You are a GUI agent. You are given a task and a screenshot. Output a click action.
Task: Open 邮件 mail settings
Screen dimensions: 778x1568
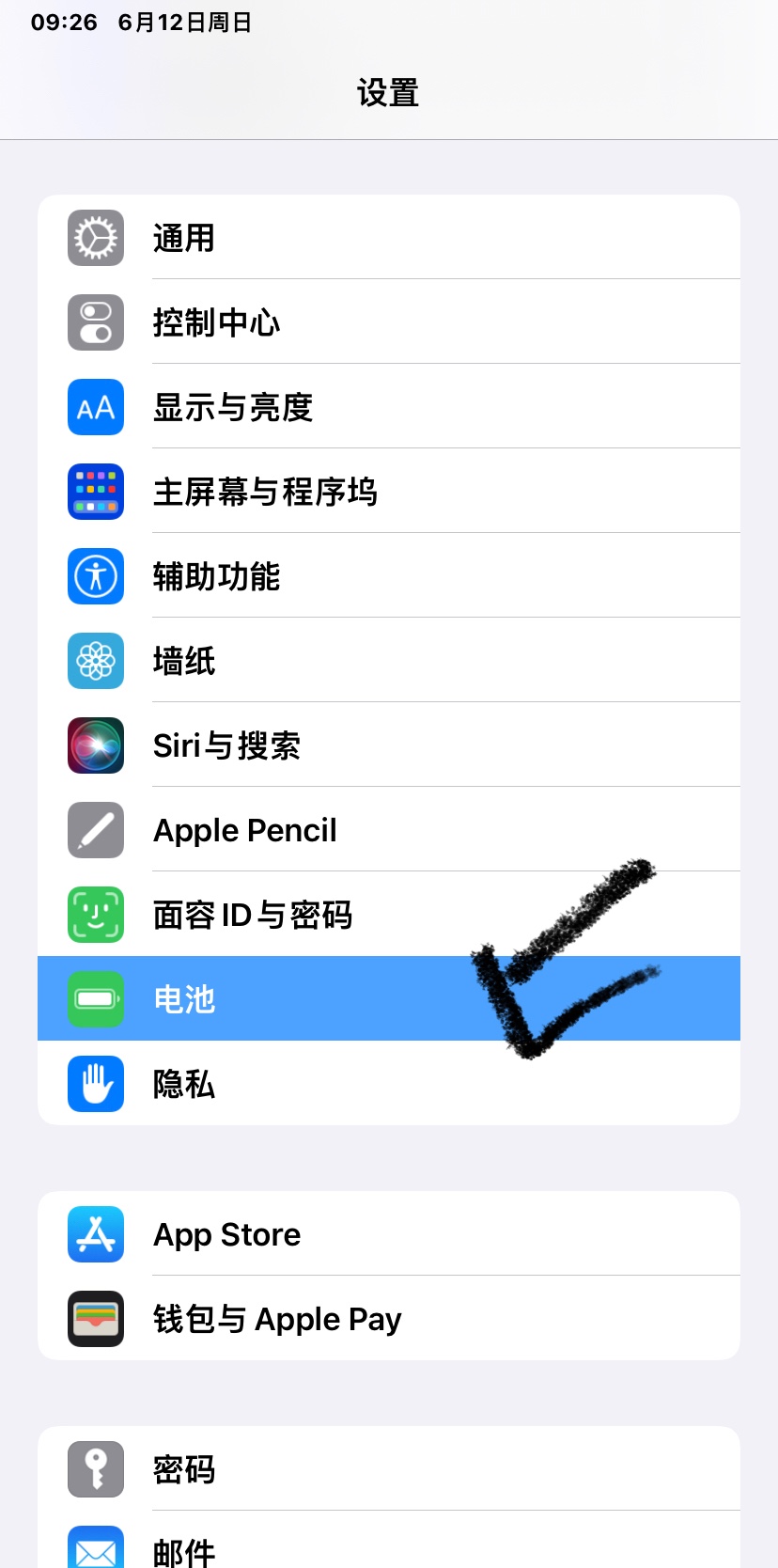[x=388, y=1548]
